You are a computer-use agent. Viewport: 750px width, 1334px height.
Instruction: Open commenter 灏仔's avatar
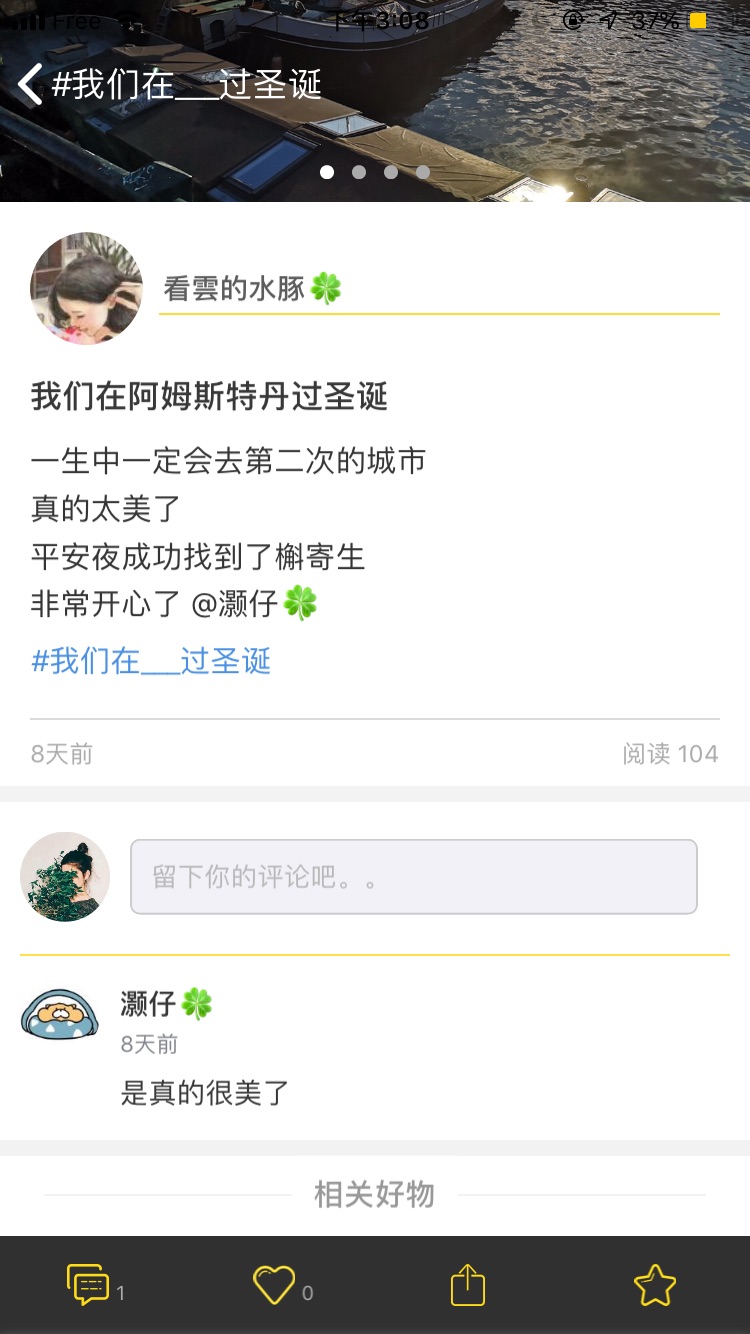(60, 1014)
